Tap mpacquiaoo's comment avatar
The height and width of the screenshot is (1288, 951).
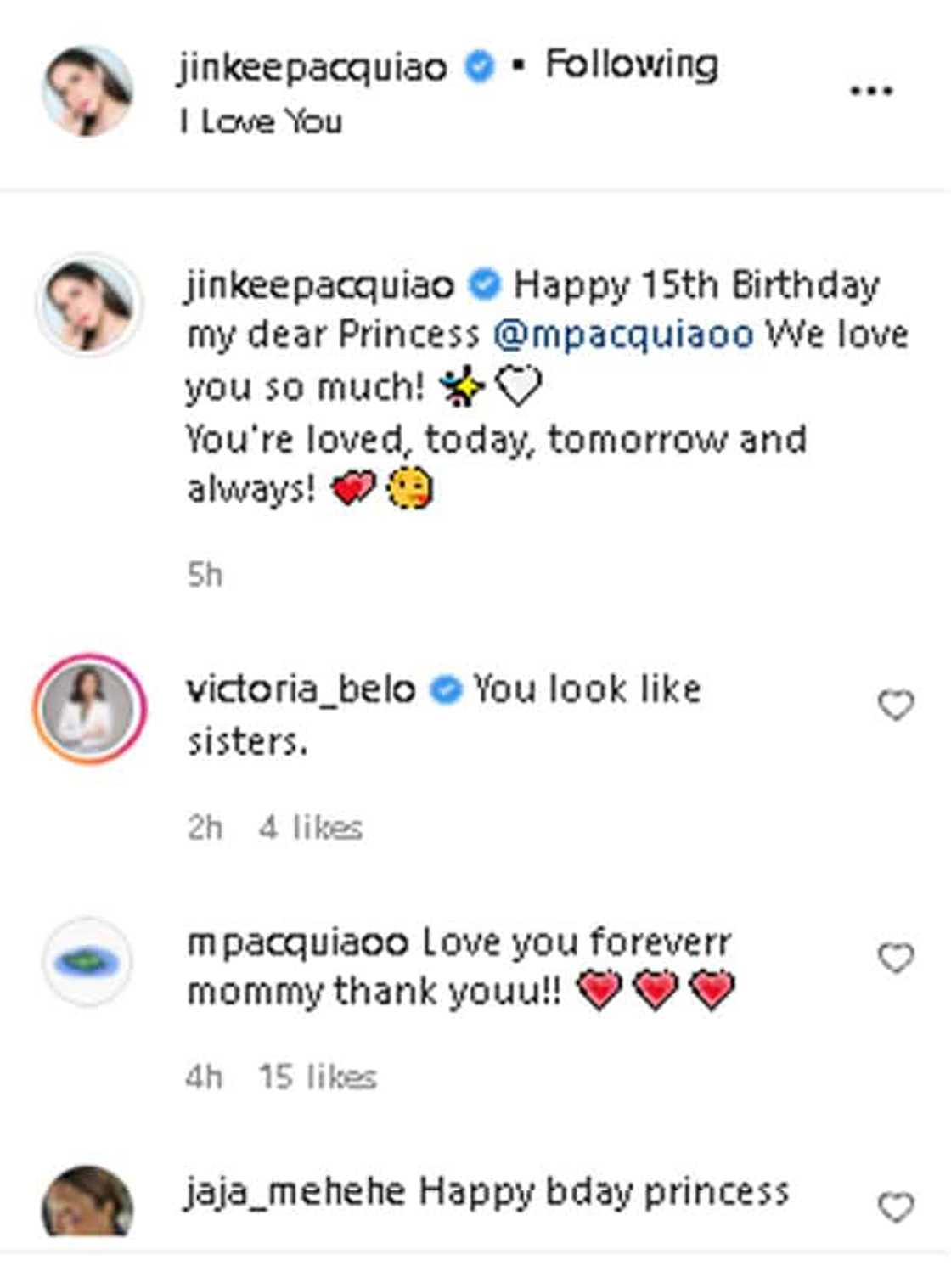tap(87, 961)
